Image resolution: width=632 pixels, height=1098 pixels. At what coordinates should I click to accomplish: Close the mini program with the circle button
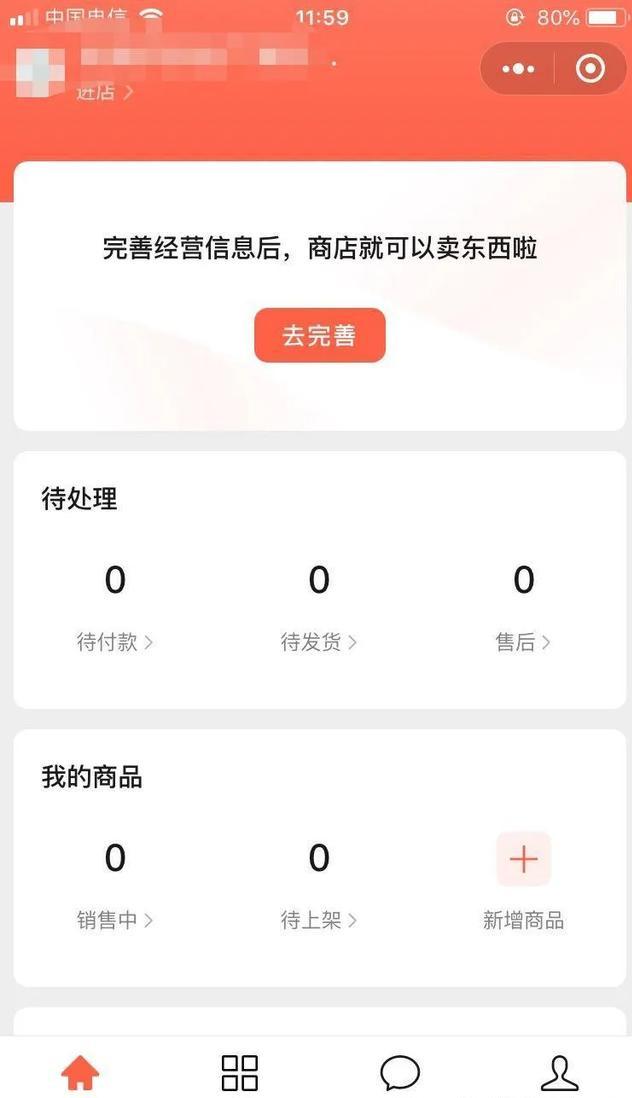point(590,69)
